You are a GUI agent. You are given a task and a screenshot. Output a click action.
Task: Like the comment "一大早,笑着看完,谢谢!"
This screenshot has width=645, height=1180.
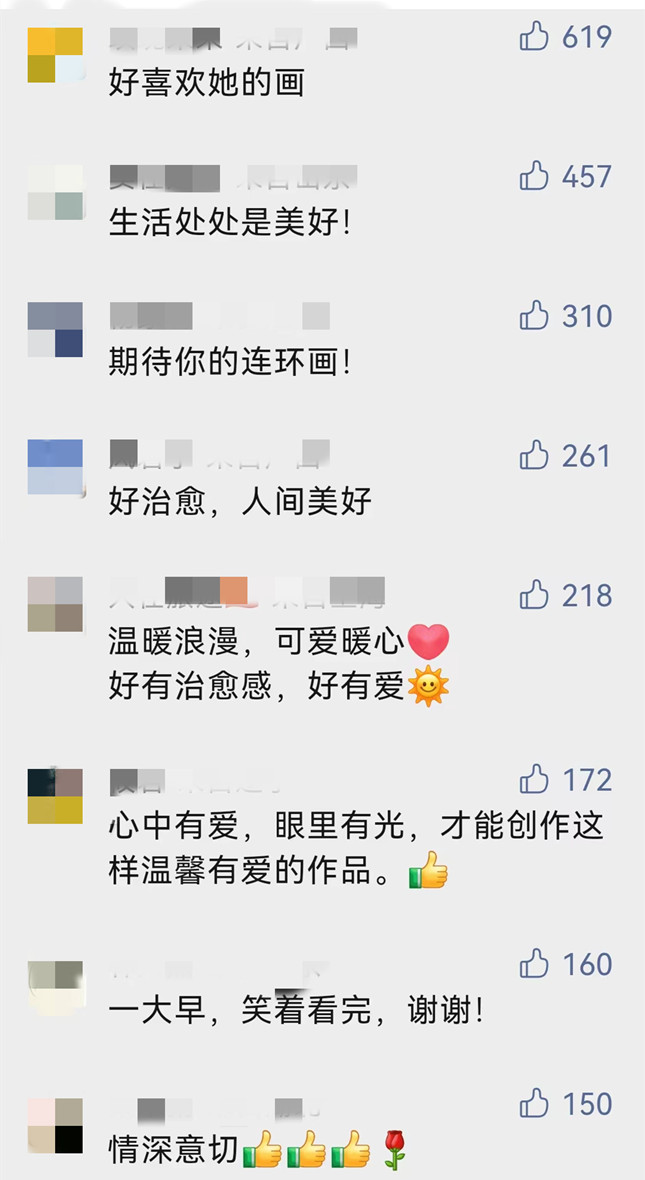535,964
